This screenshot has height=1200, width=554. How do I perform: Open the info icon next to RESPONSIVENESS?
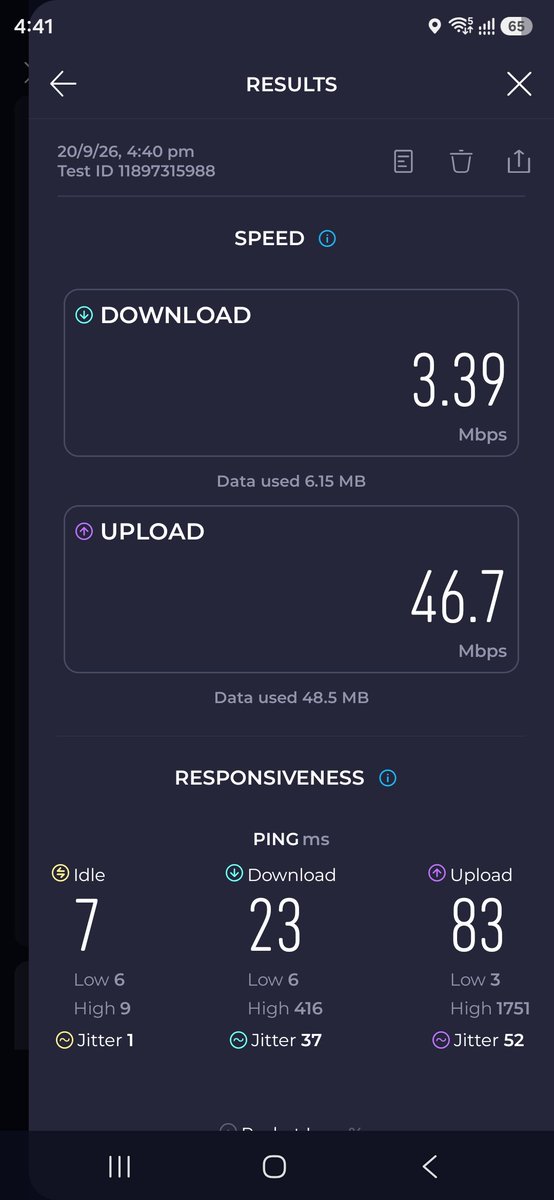[388, 777]
